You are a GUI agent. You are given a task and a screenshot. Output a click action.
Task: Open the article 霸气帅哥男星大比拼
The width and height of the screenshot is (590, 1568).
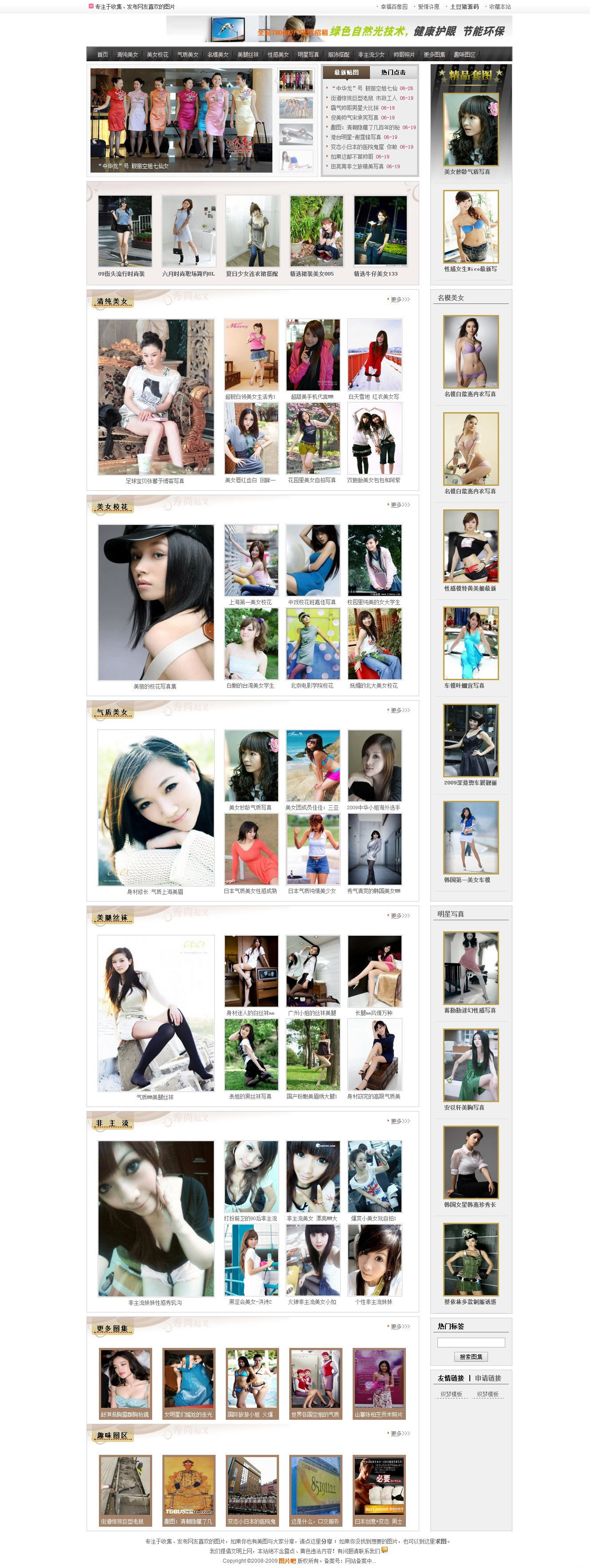[x=354, y=108]
